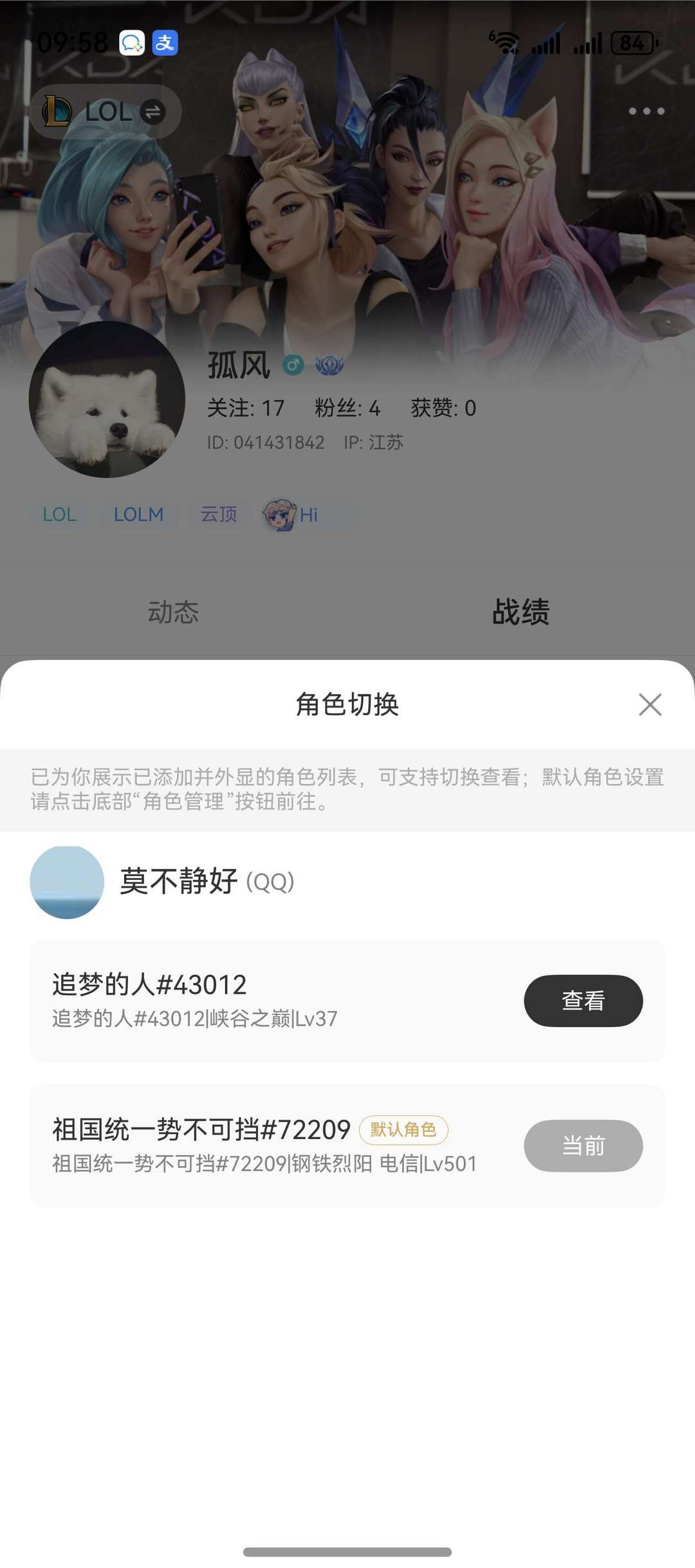Open the three-dot overflow menu

[x=646, y=111]
